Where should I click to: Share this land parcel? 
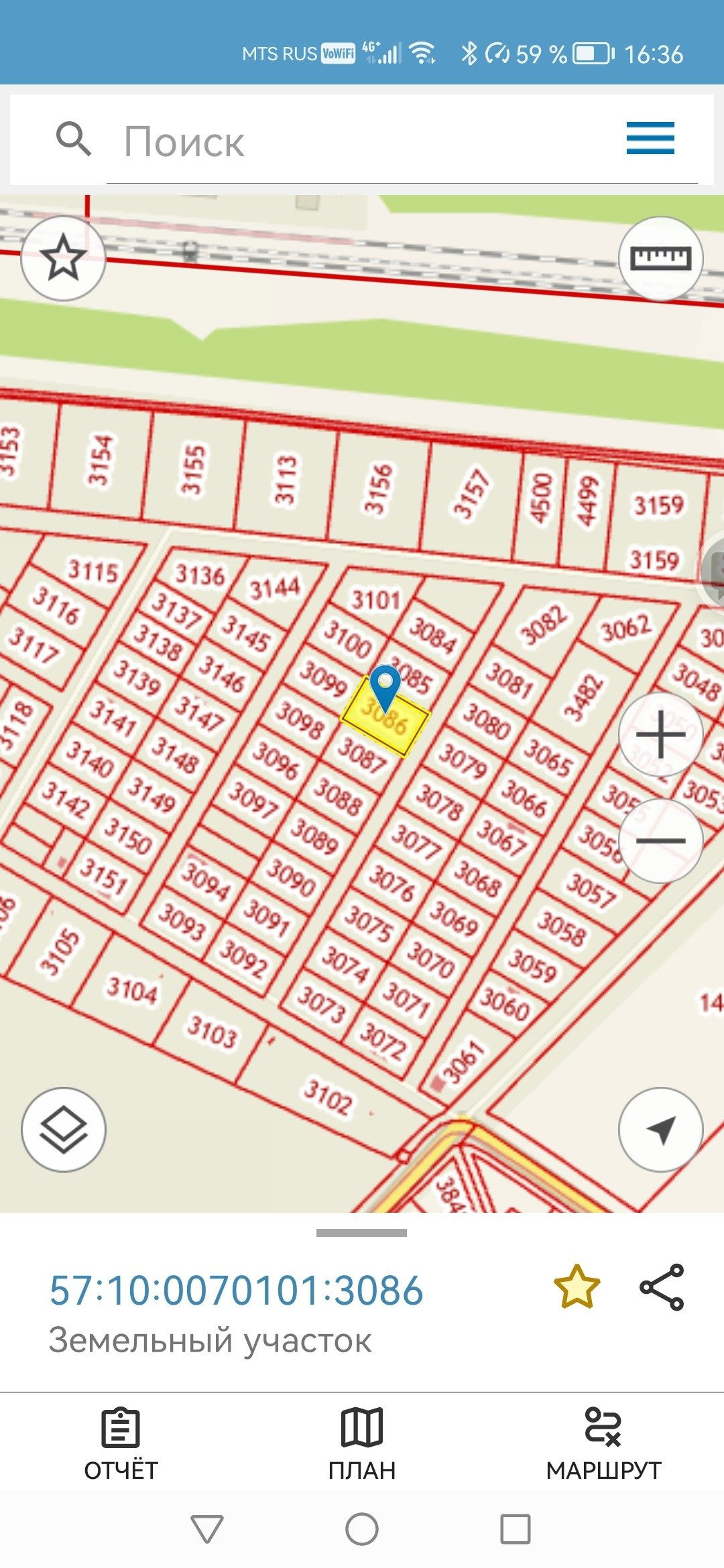click(x=662, y=1287)
